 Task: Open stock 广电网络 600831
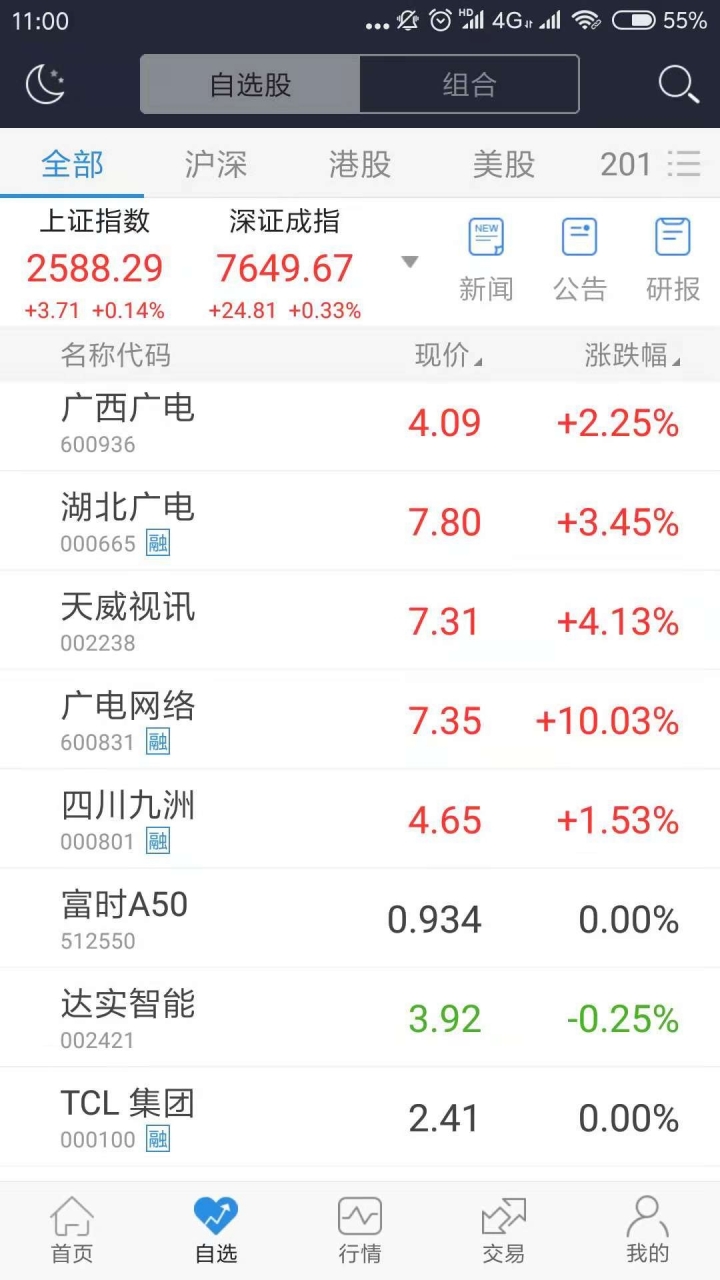pos(360,720)
